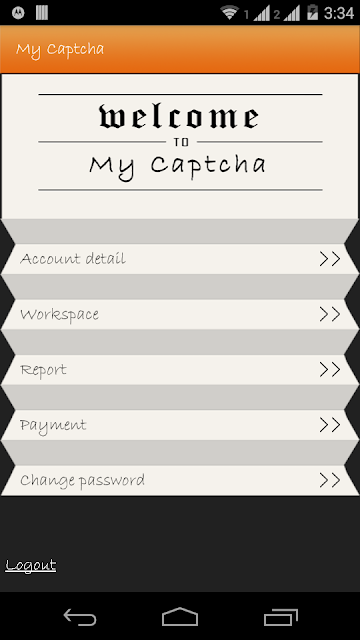Image resolution: width=360 pixels, height=640 pixels.
Task: Open Workspace
Action: pyautogui.click(x=180, y=314)
